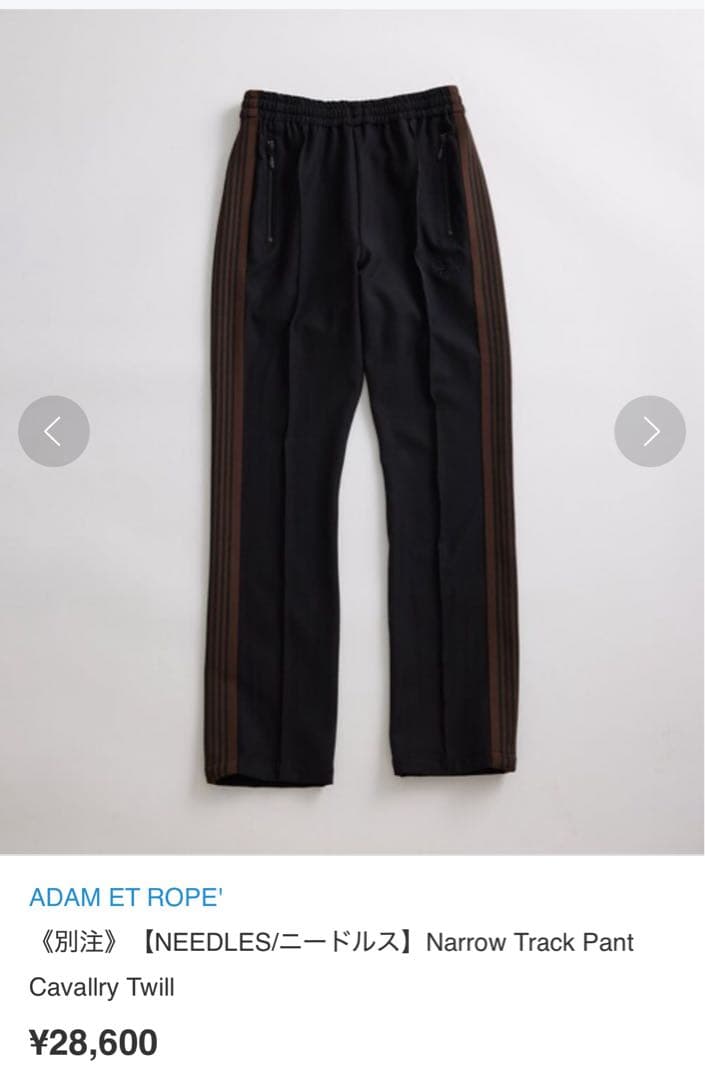Open the track pant product photo

[352, 430]
